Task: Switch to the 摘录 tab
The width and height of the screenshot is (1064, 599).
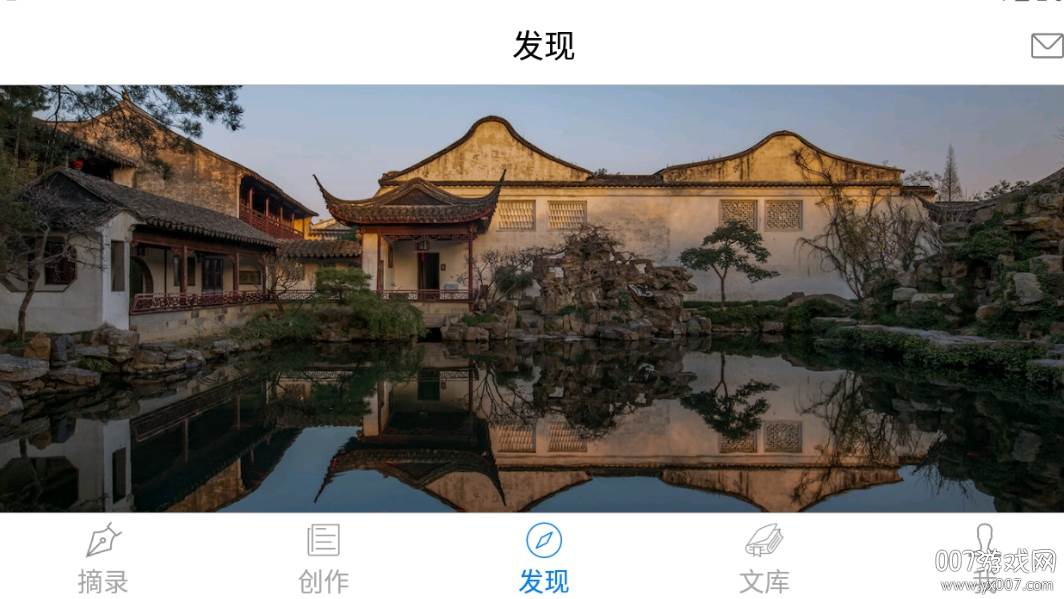Action: pos(103,558)
